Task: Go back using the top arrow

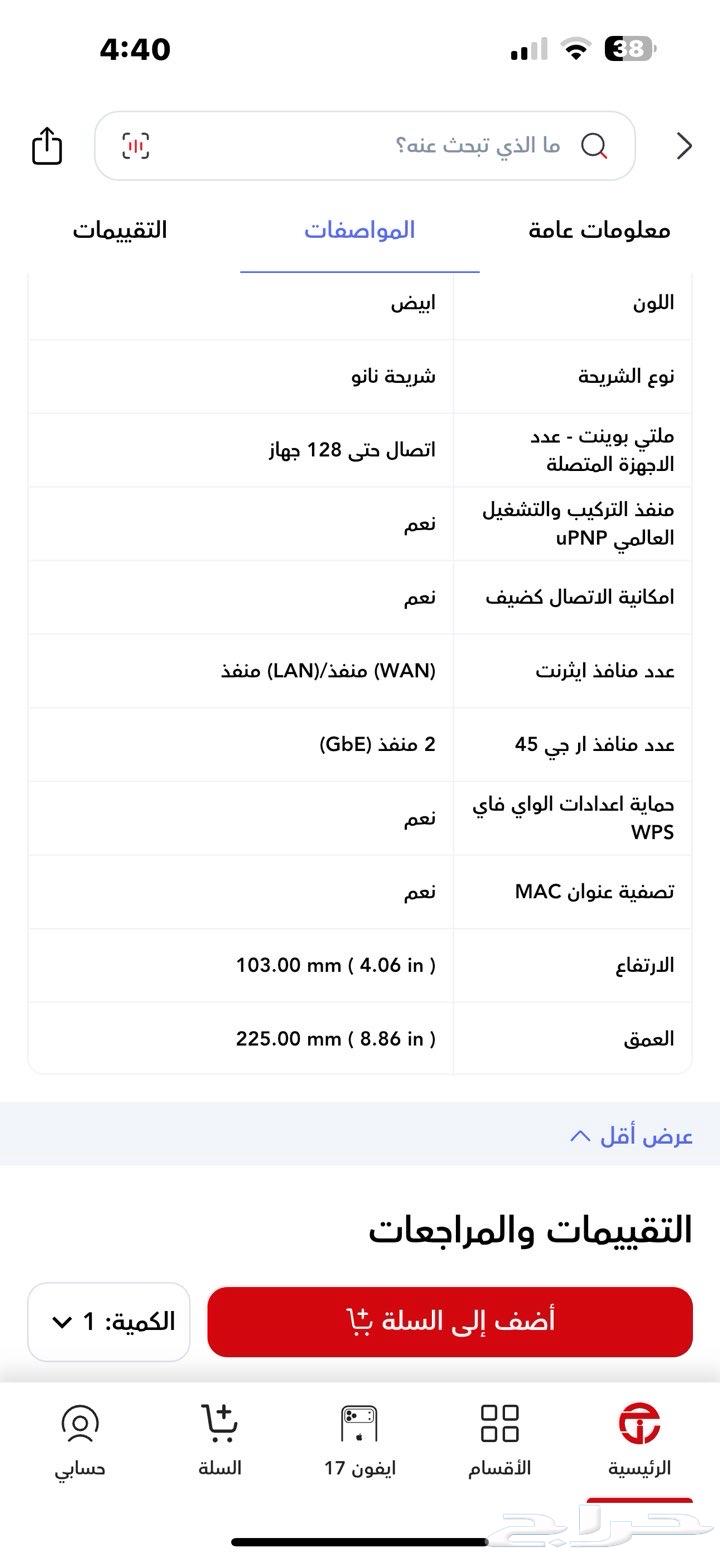Action: (684, 146)
